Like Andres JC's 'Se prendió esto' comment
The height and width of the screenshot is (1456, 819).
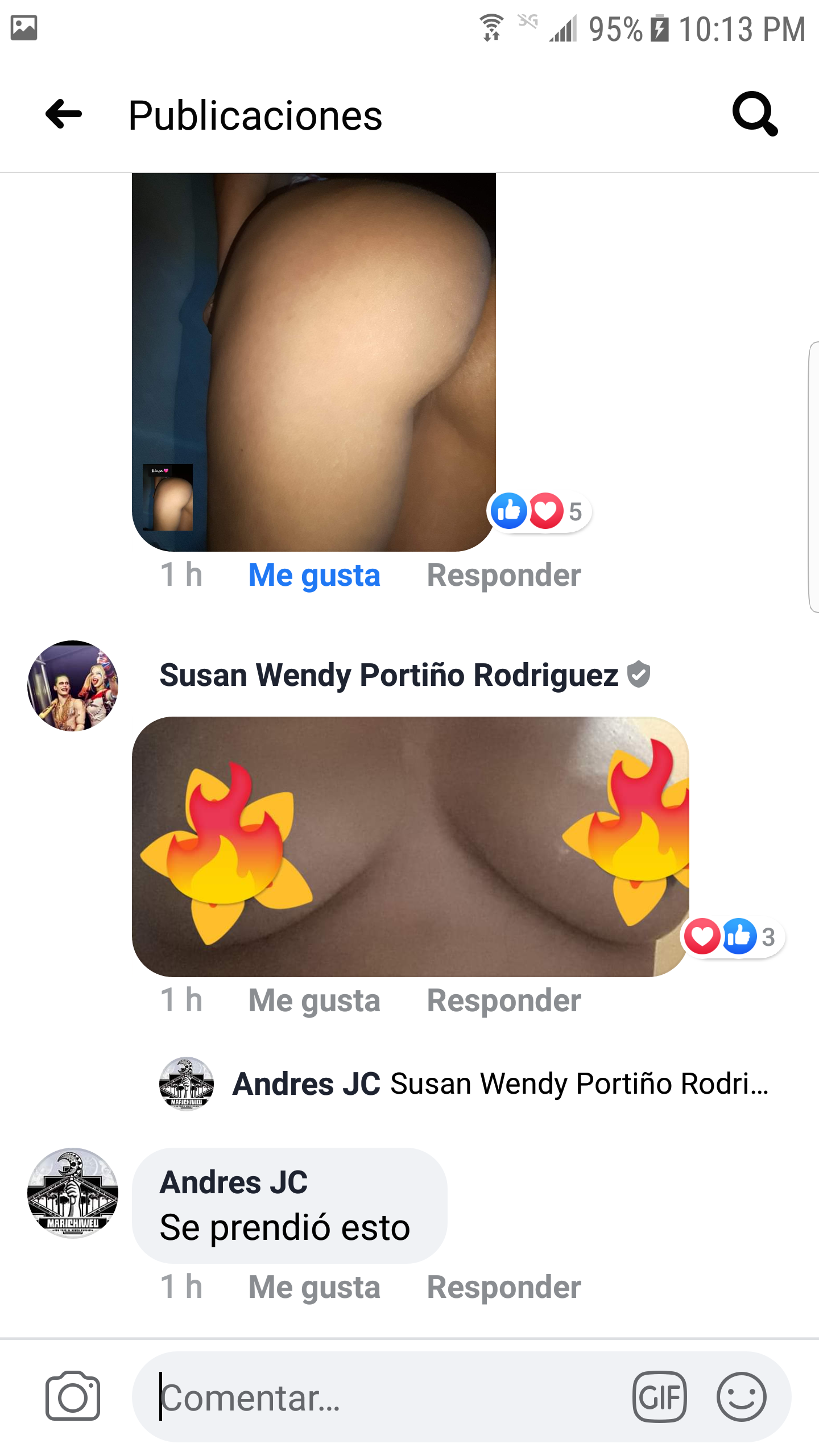[x=313, y=1287]
